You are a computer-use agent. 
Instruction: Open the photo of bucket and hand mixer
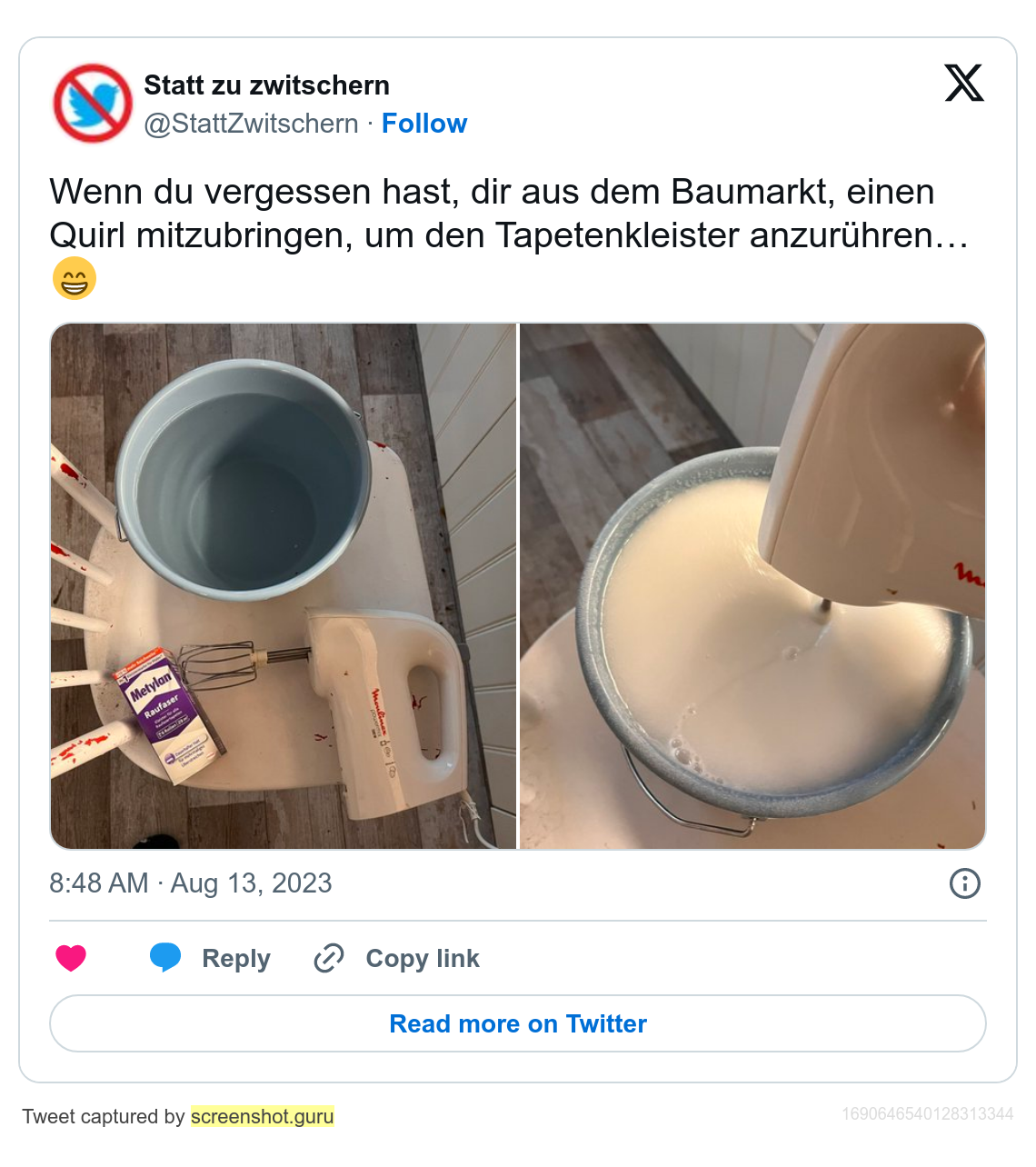(284, 586)
